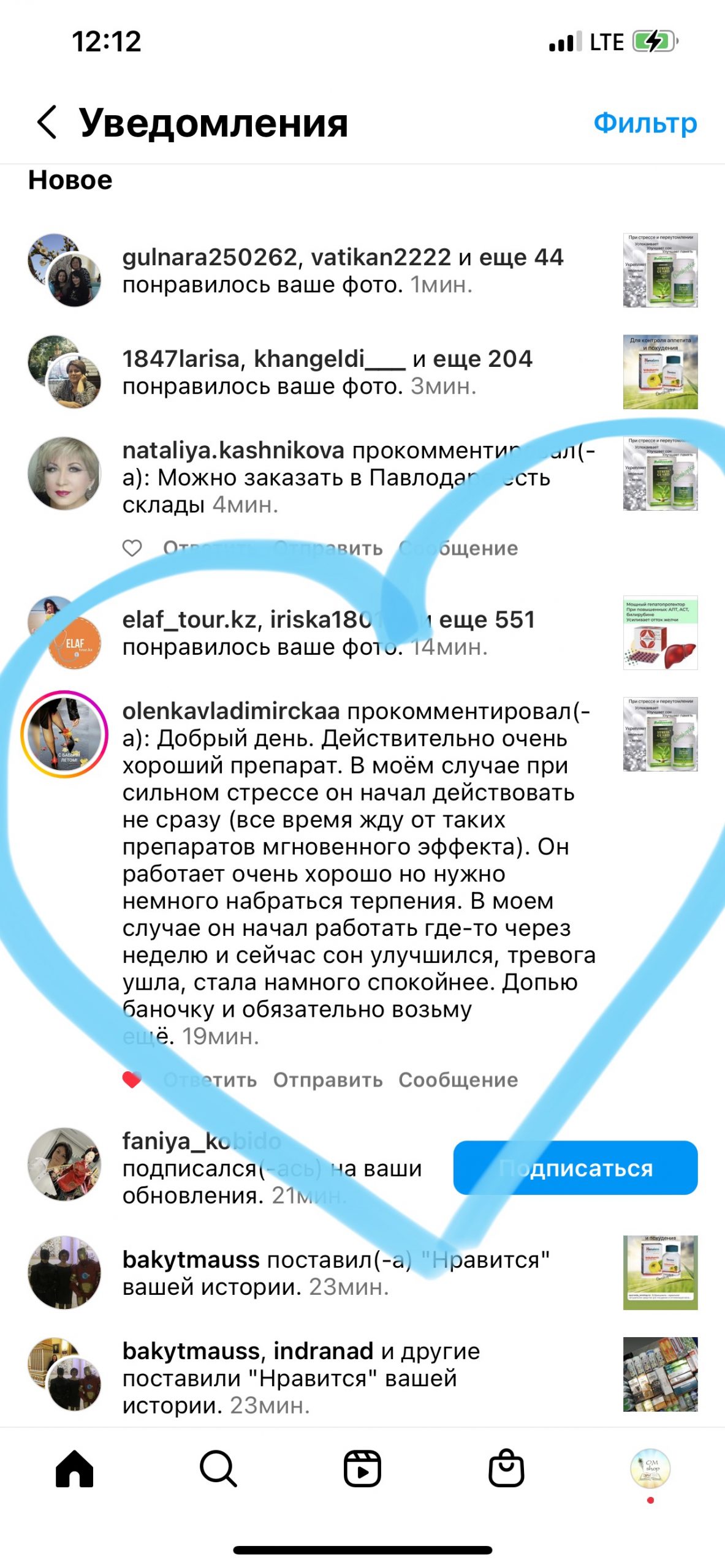
Task: Open bakytmauss's single story like notification
Action: pyautogui.click(x=336, y=1273)
